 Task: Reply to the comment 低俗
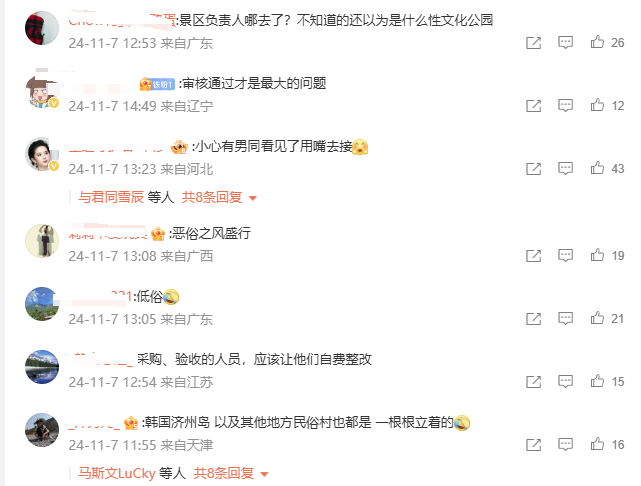coord(565,319)
